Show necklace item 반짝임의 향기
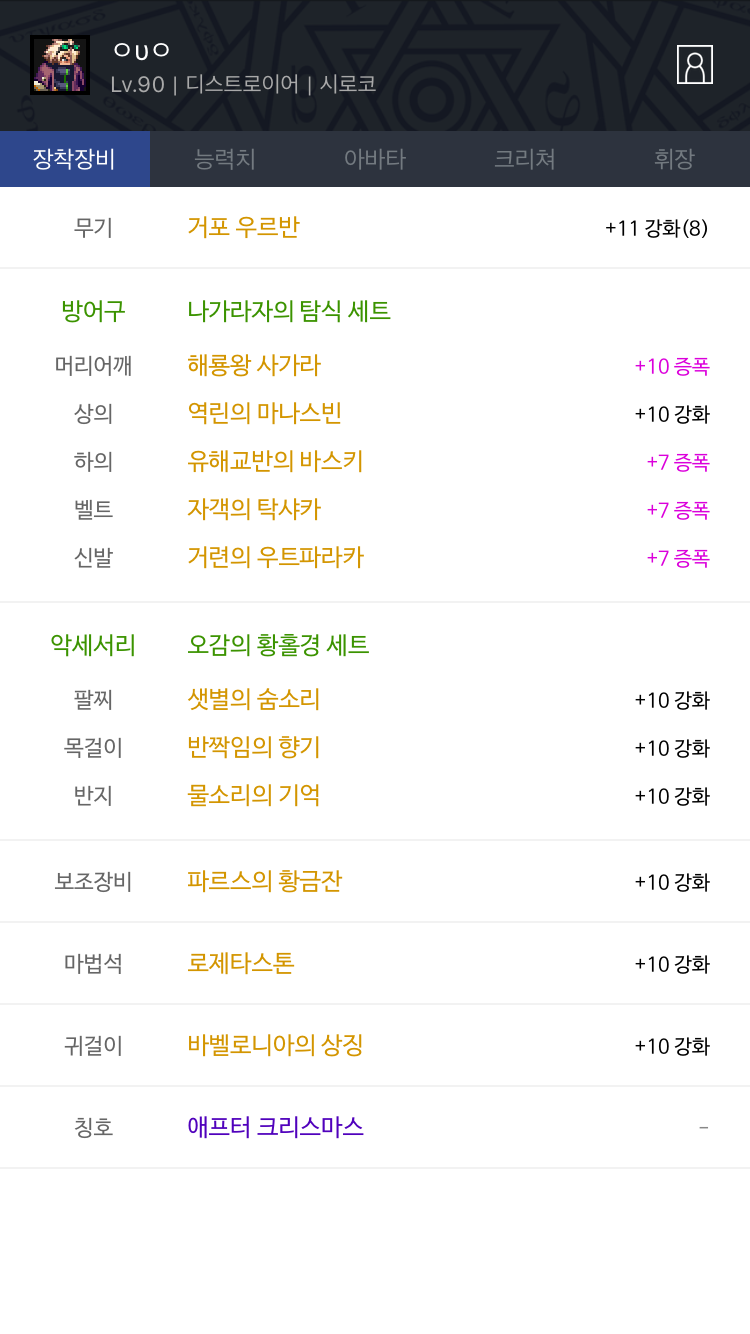Viewport: 750px width, 1334px height. point(254,747)
